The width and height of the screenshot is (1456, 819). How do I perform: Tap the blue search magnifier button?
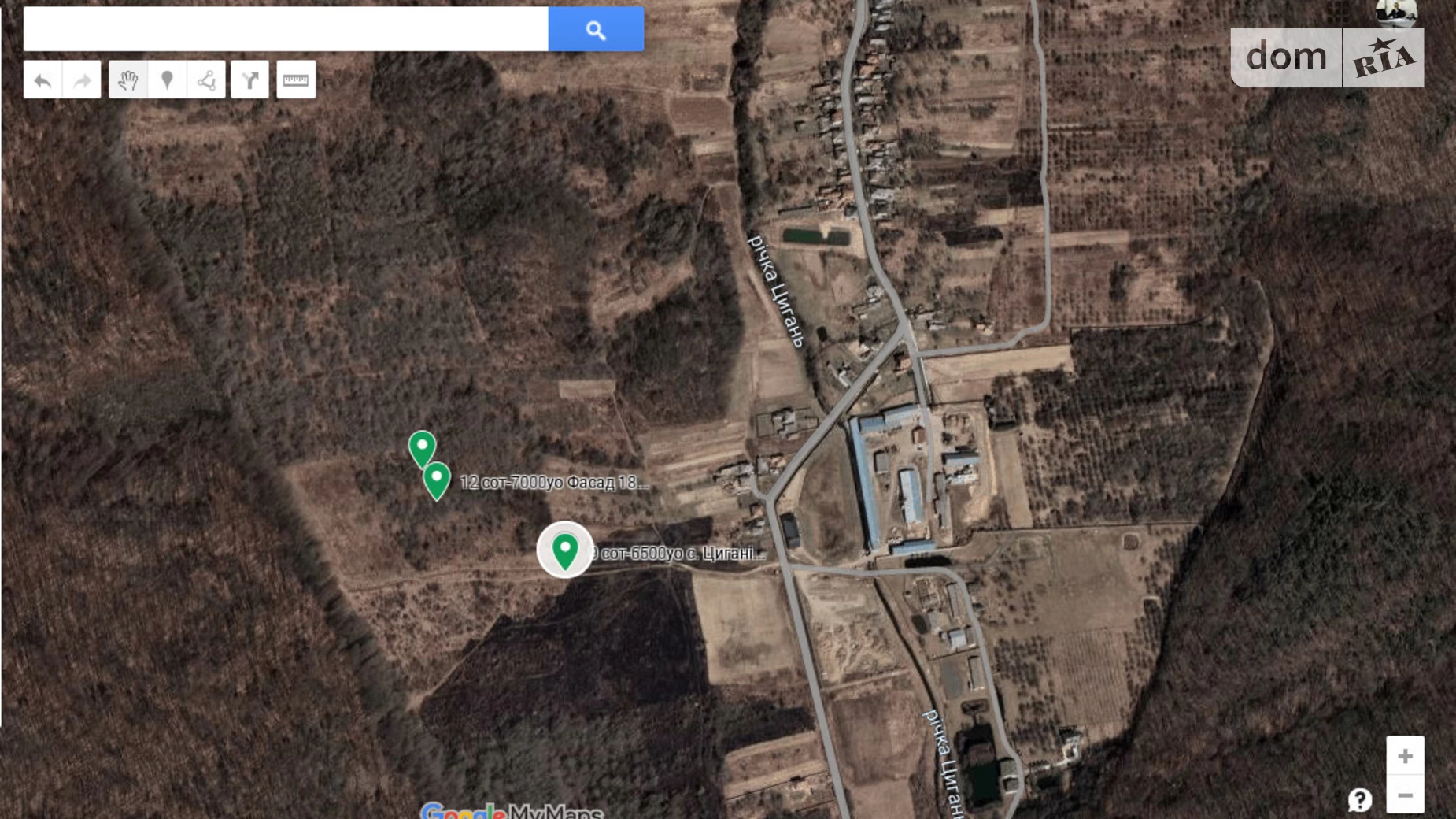pos(596,29)
